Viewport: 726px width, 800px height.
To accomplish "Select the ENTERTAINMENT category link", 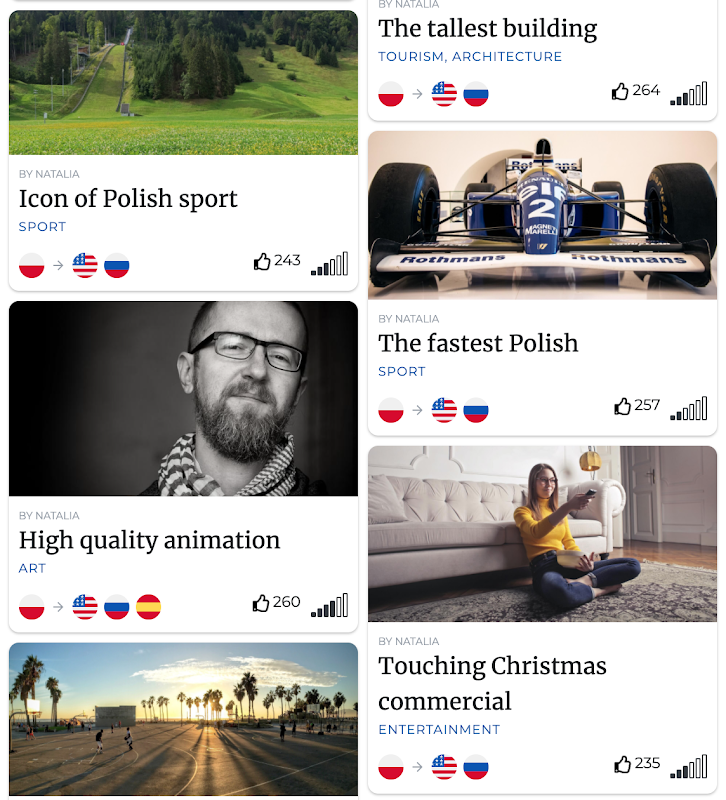I will point(439,730).
